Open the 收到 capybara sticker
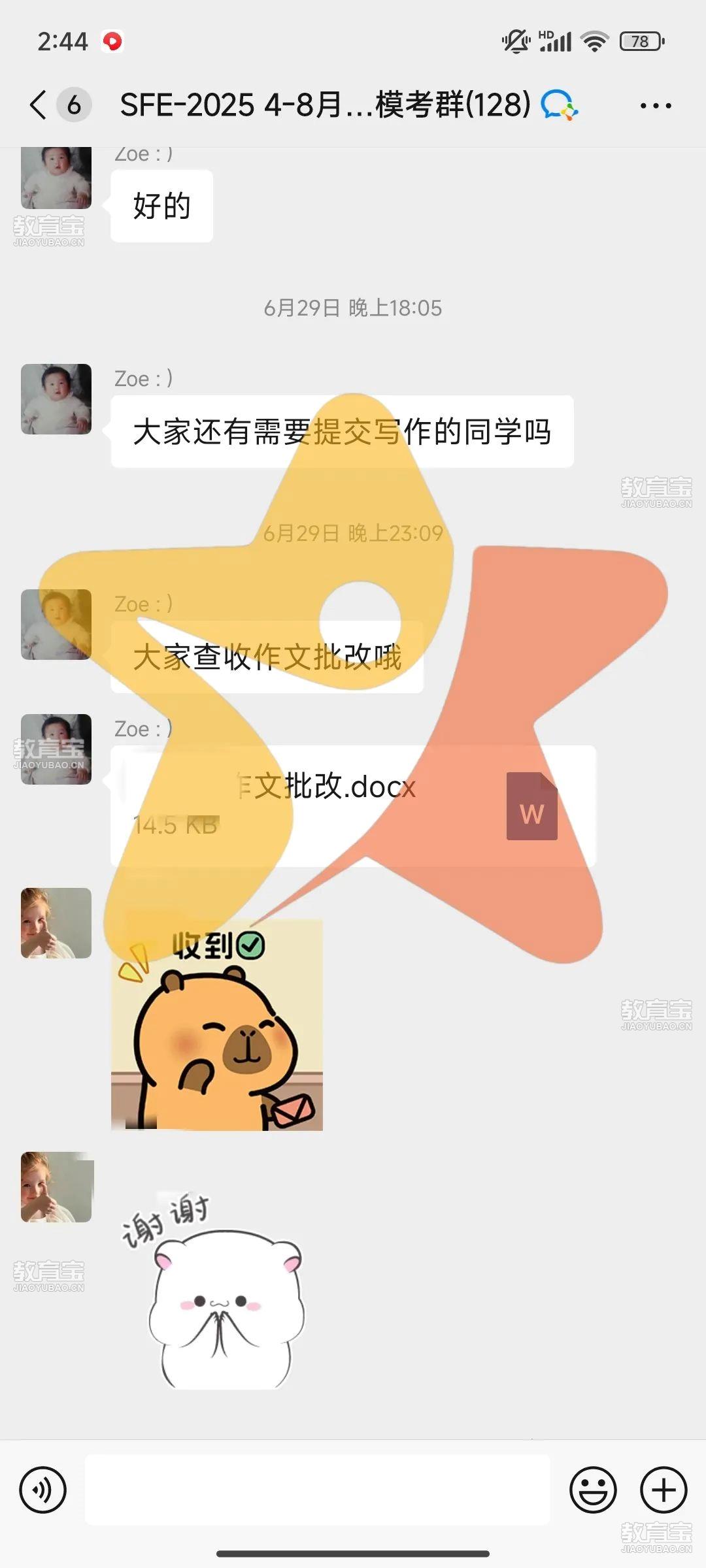Viewport: 706px width, 1568px height. coord(217,1024)
